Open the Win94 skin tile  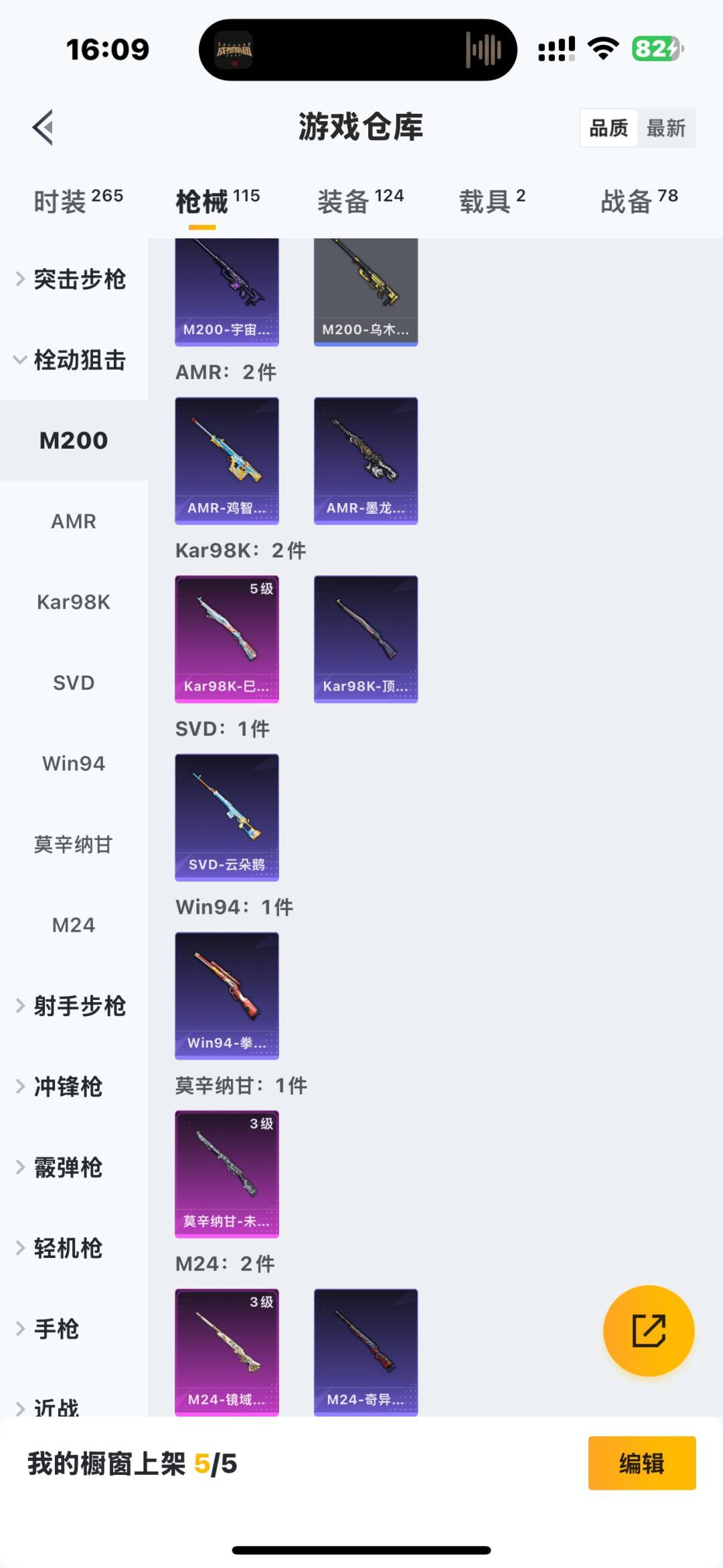226,995
